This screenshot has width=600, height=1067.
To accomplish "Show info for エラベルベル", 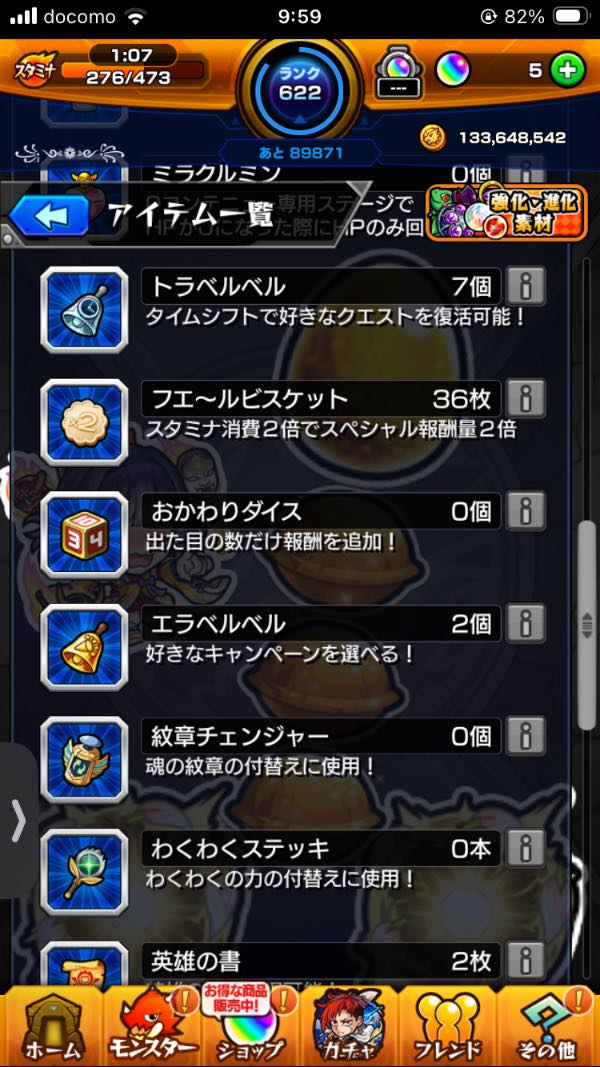I will pyautogui.click(x=525, y=625).
